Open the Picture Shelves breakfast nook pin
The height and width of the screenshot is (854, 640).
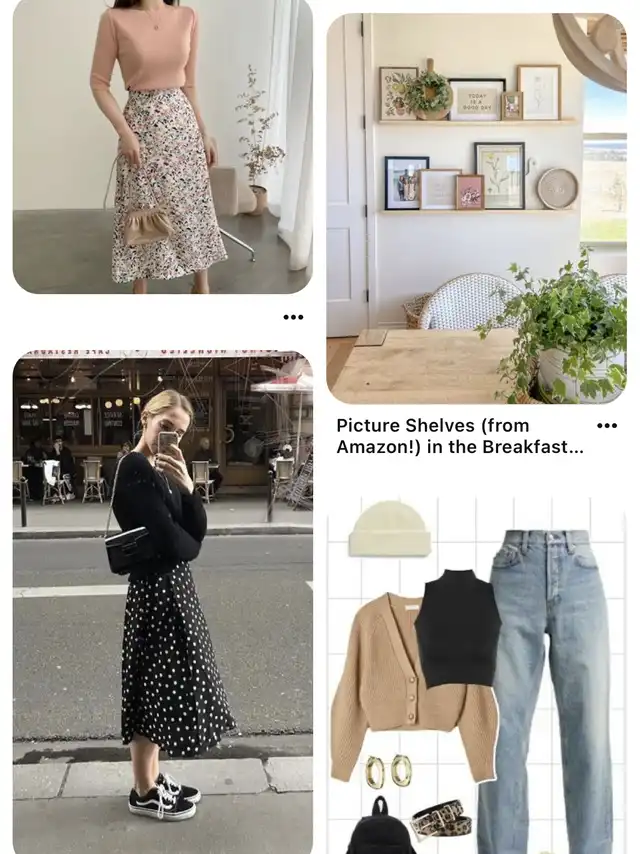[476, 208]
